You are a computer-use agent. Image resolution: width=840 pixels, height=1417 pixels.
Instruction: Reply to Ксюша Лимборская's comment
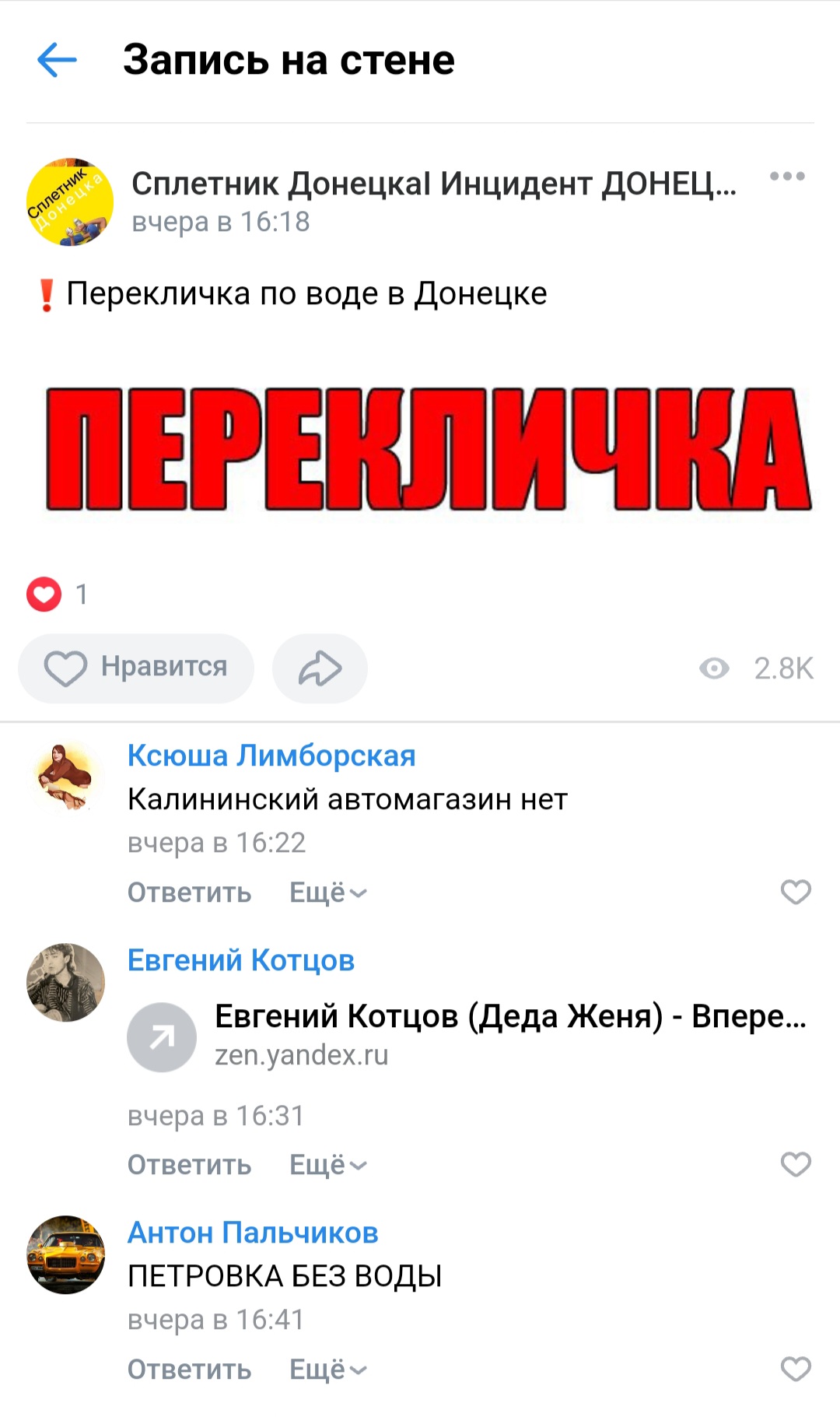pos(189,893)
